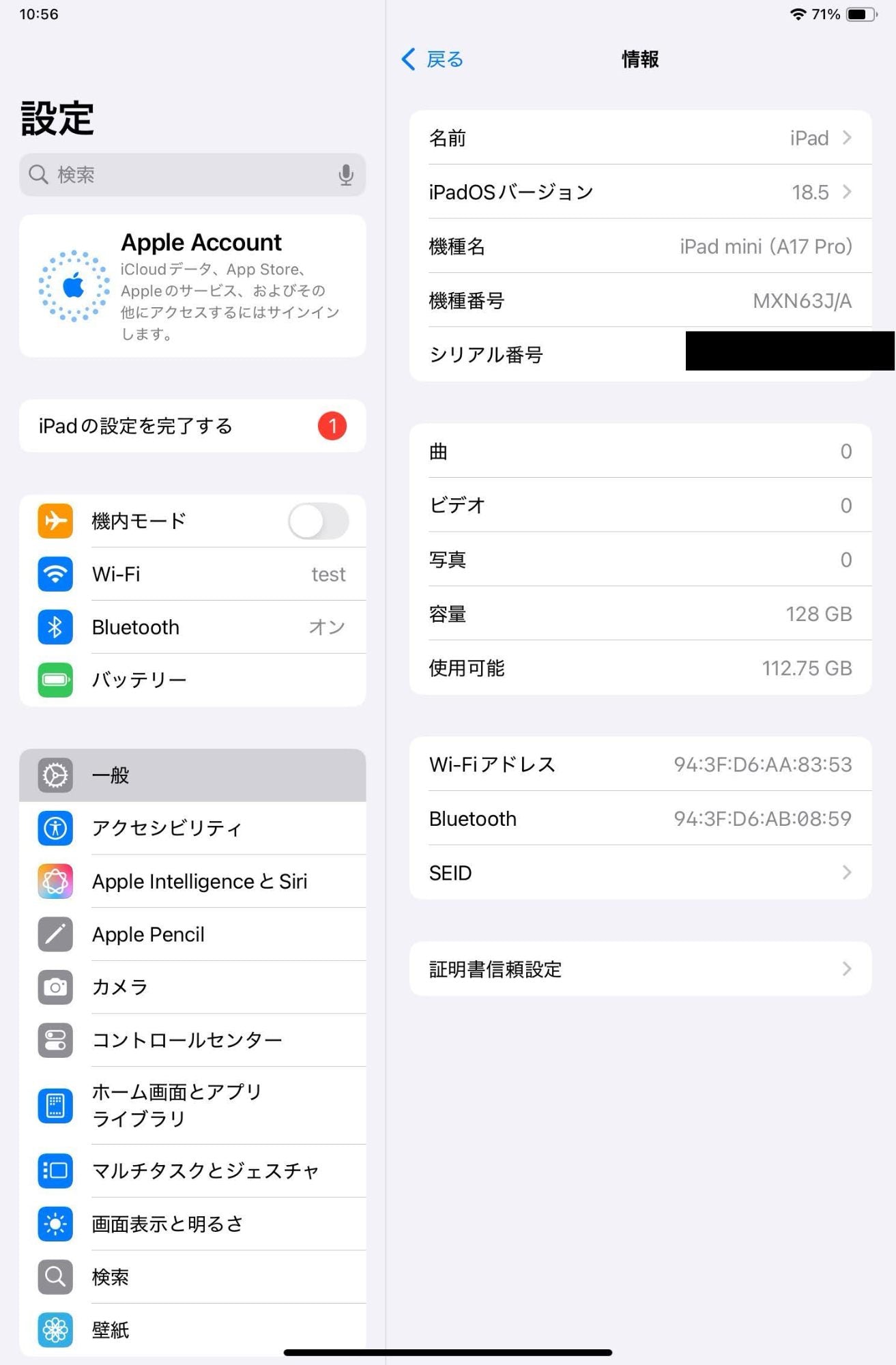This screenshot has width=896, height=1365.
Task: Open iPadの設定を完了する
Action: pos(192,426)
